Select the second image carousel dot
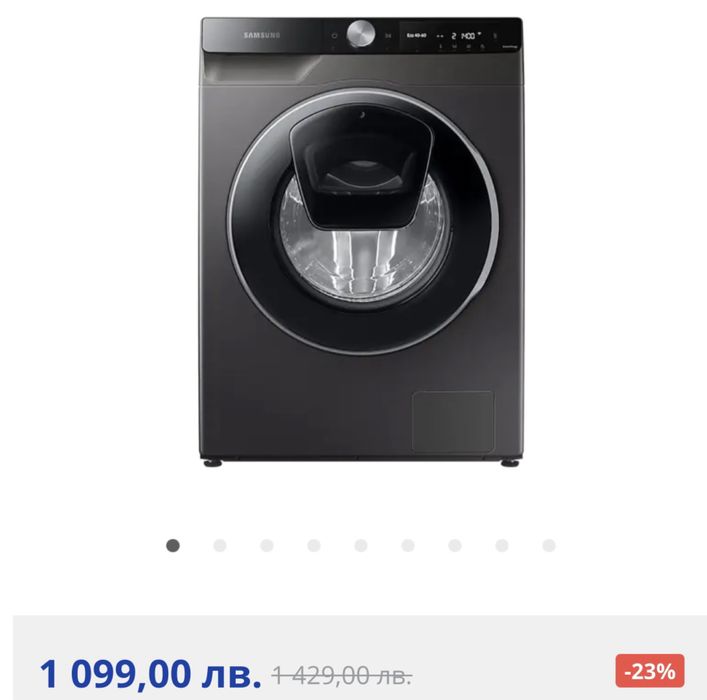 220,545
